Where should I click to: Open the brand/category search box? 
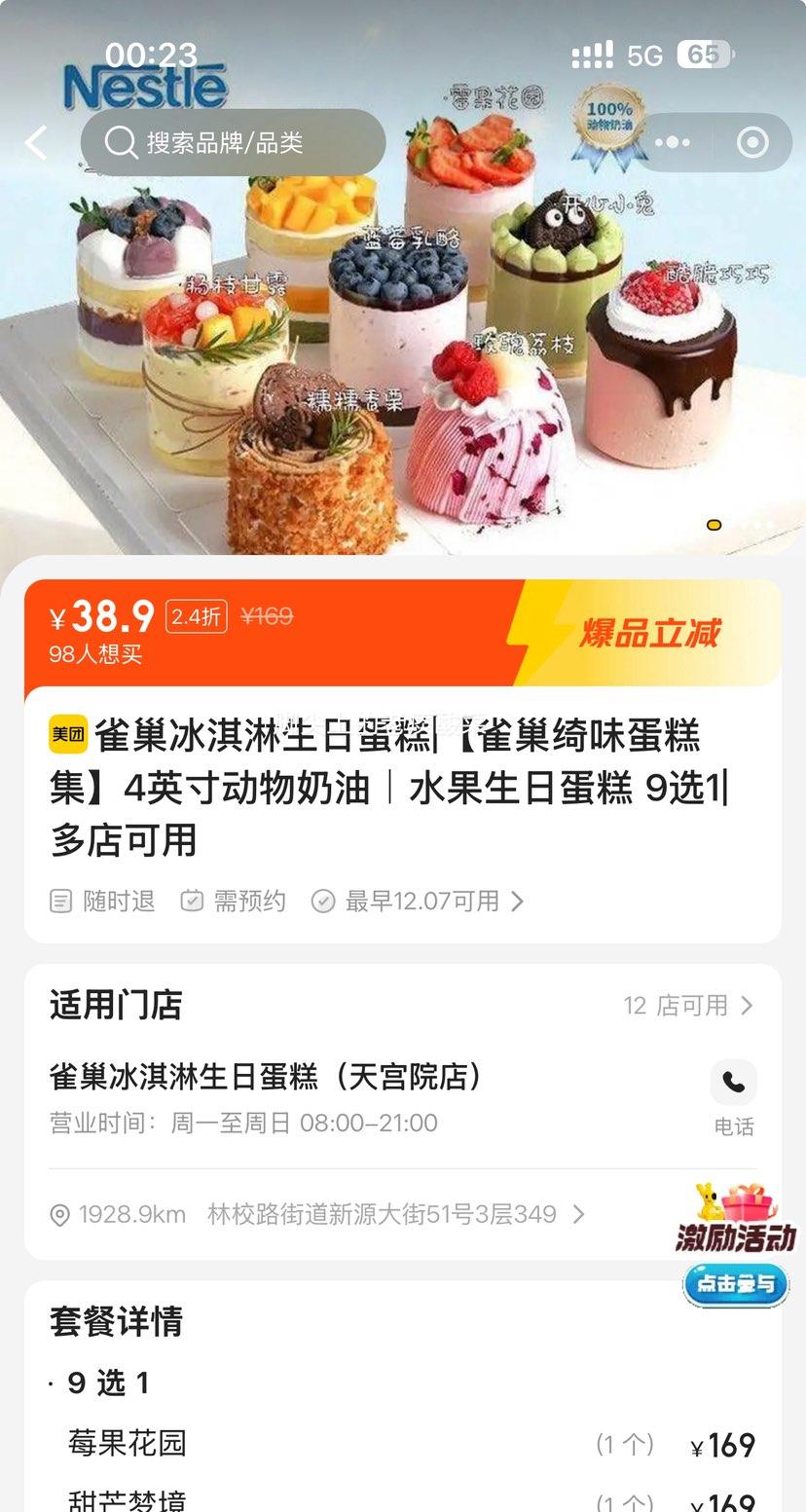click(x=234, y=143)
